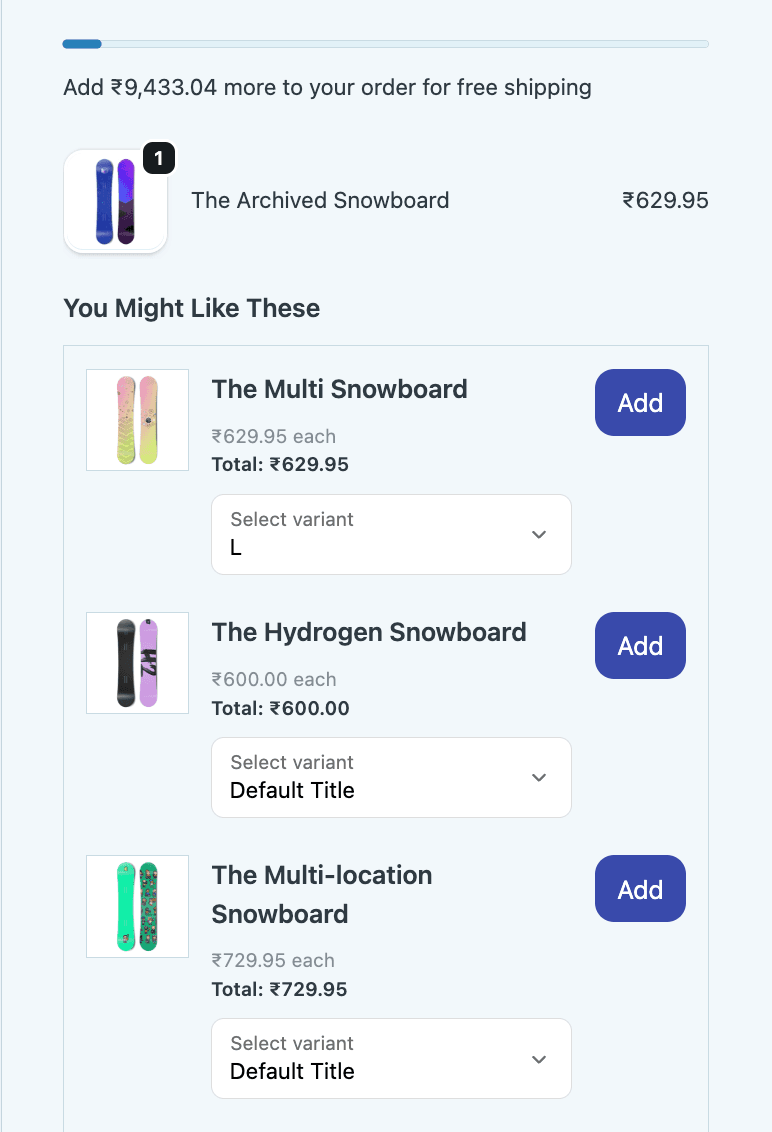Click the free shipping message text
This screenshot has width=772, height=1132.
(x=327, y=88)
